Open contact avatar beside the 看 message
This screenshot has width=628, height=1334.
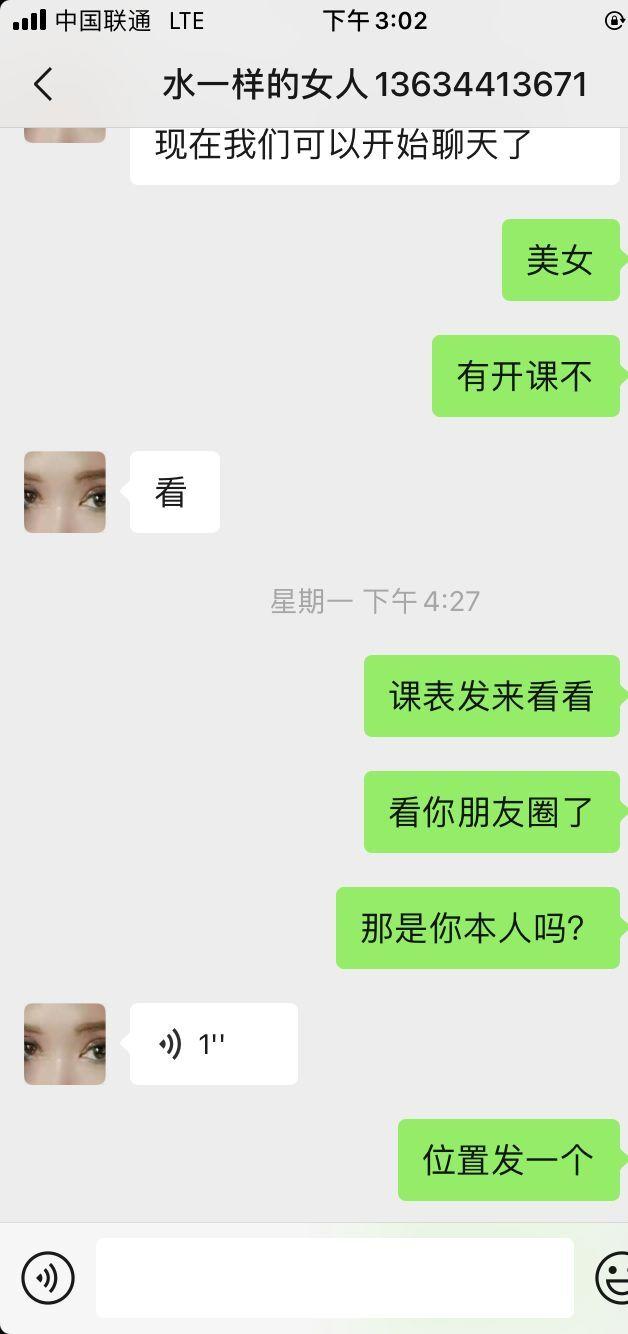tap(65, 492)
